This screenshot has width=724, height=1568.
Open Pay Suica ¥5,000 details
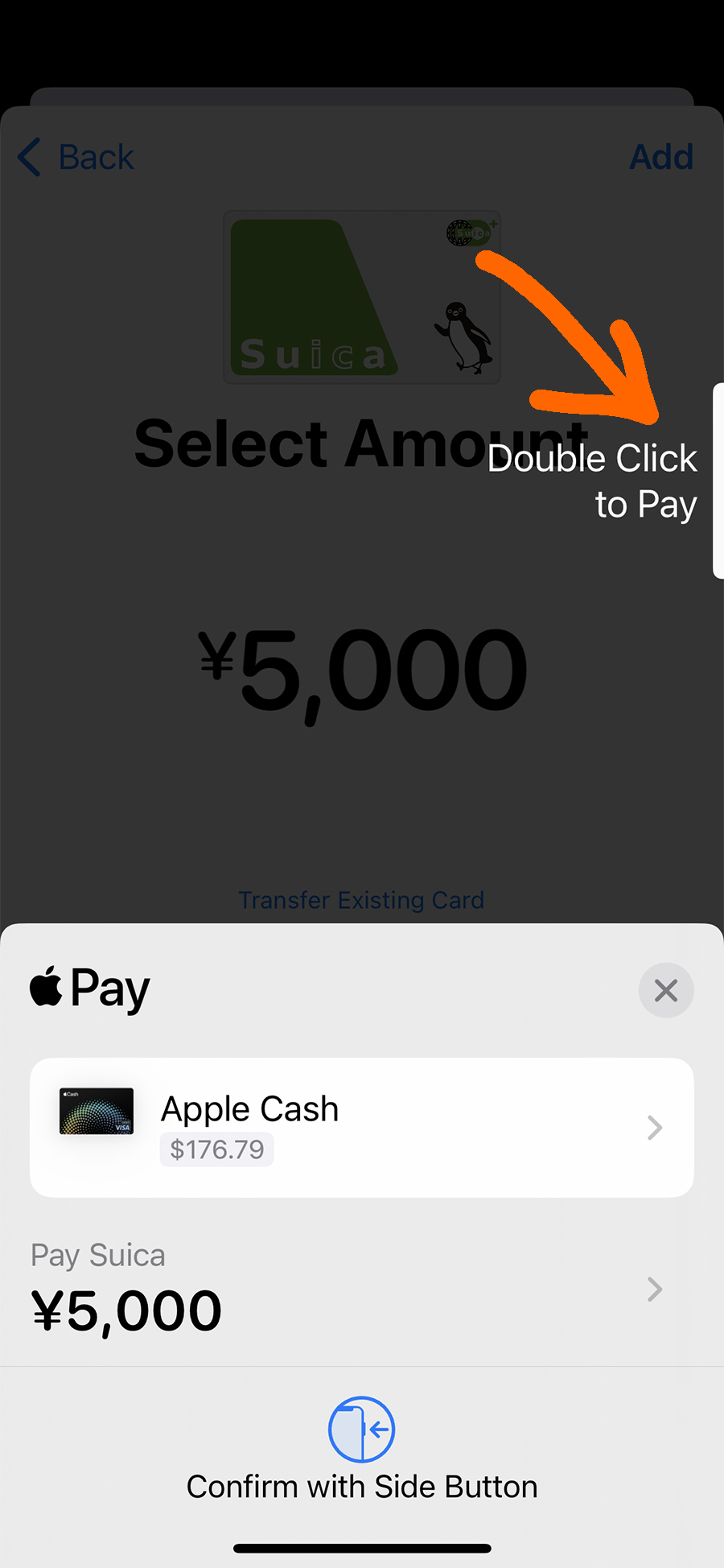[361, 1289]
